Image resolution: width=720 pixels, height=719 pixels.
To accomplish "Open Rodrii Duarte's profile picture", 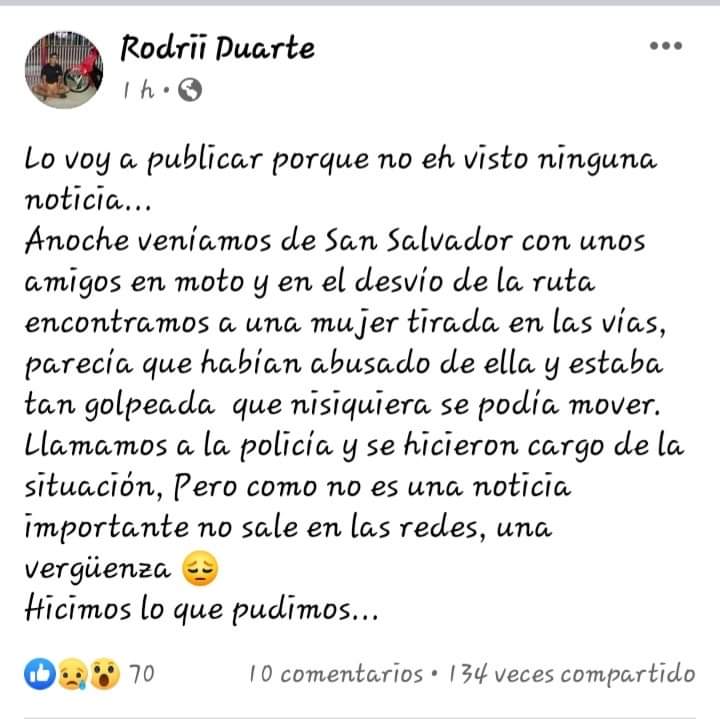I will (x=63, y=70).
